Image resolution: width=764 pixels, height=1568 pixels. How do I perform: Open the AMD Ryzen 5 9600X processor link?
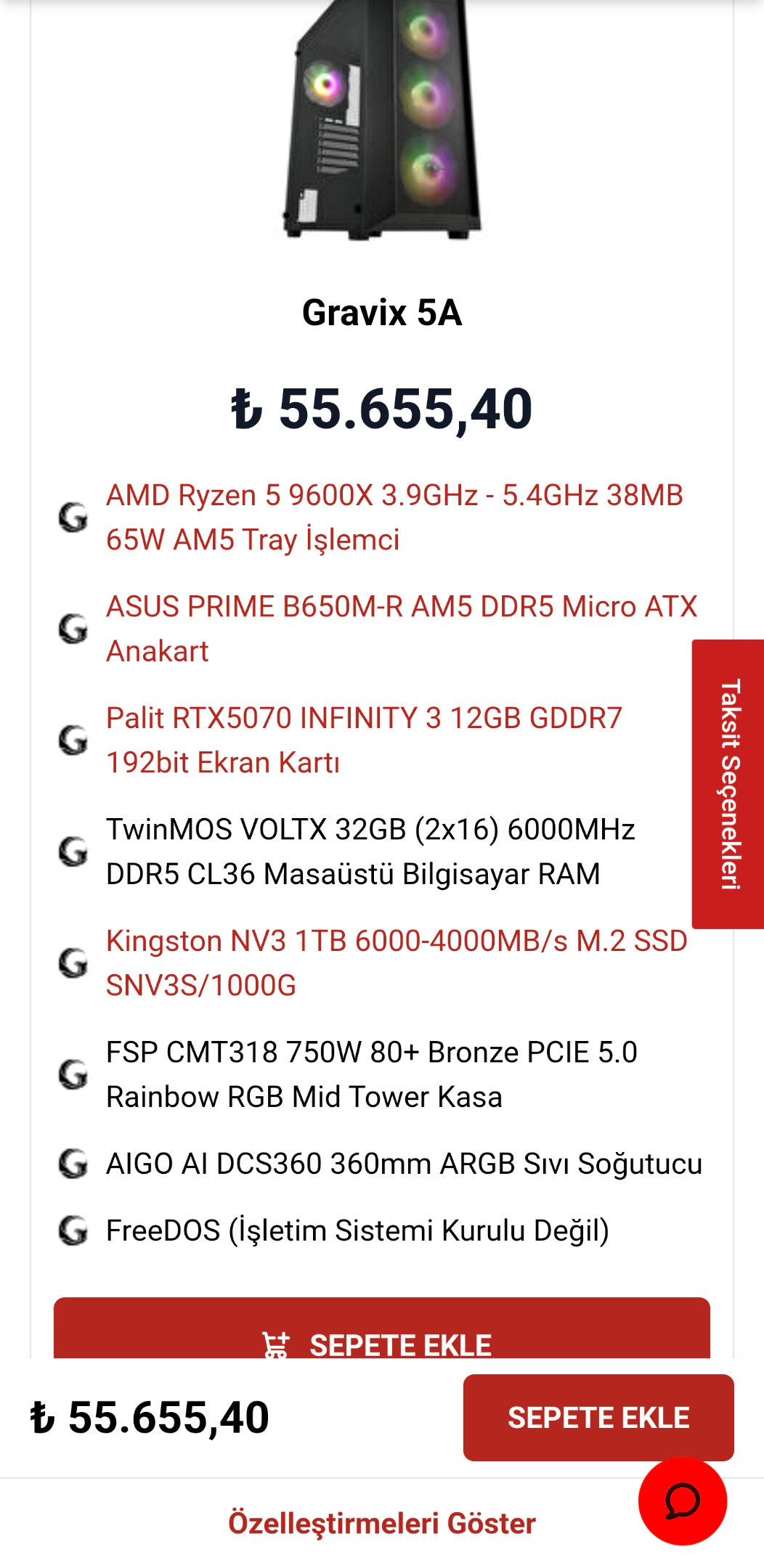tap(394, 518)
